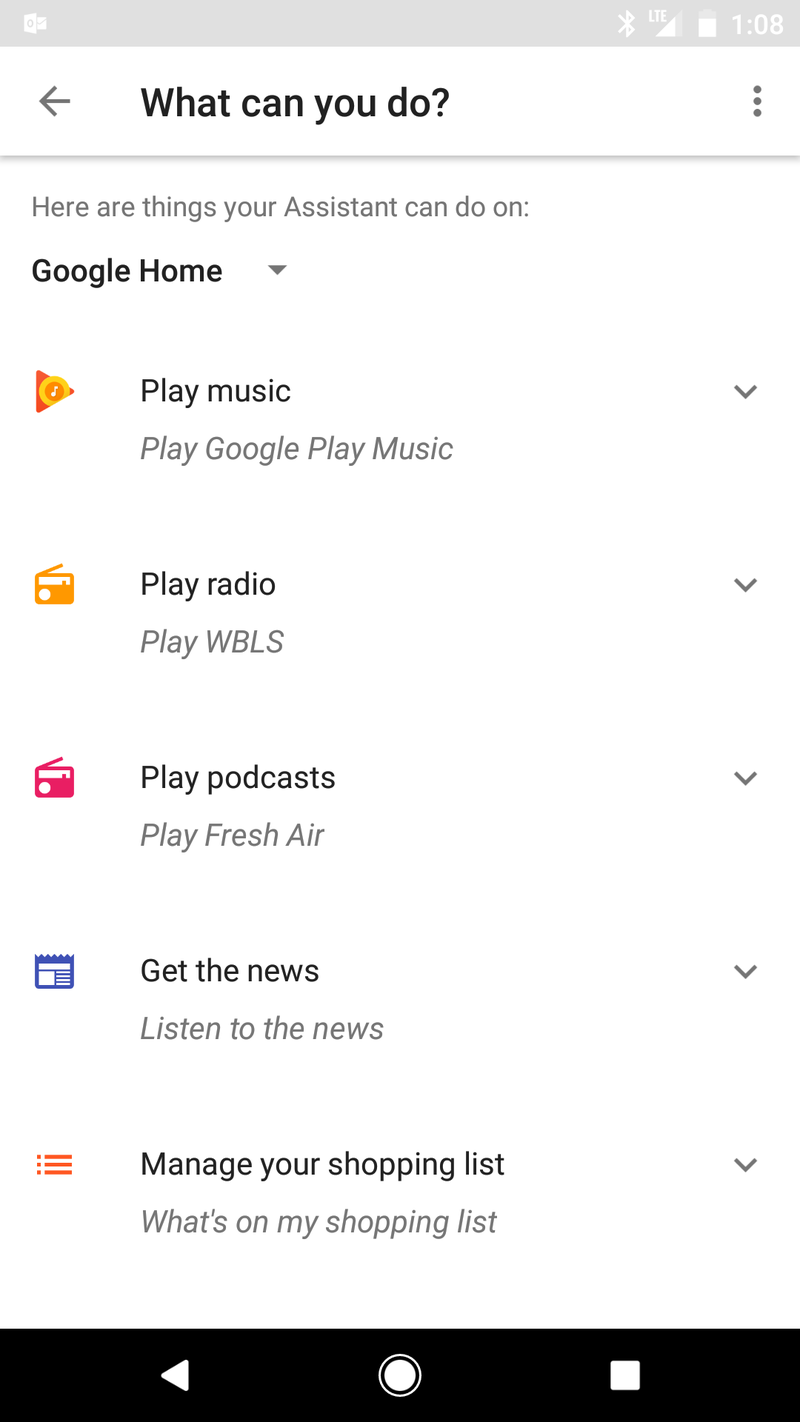Expand the Manage your shopping list section
The width and height of the screenshot is (800, 1422).
tap(745, 1164)
